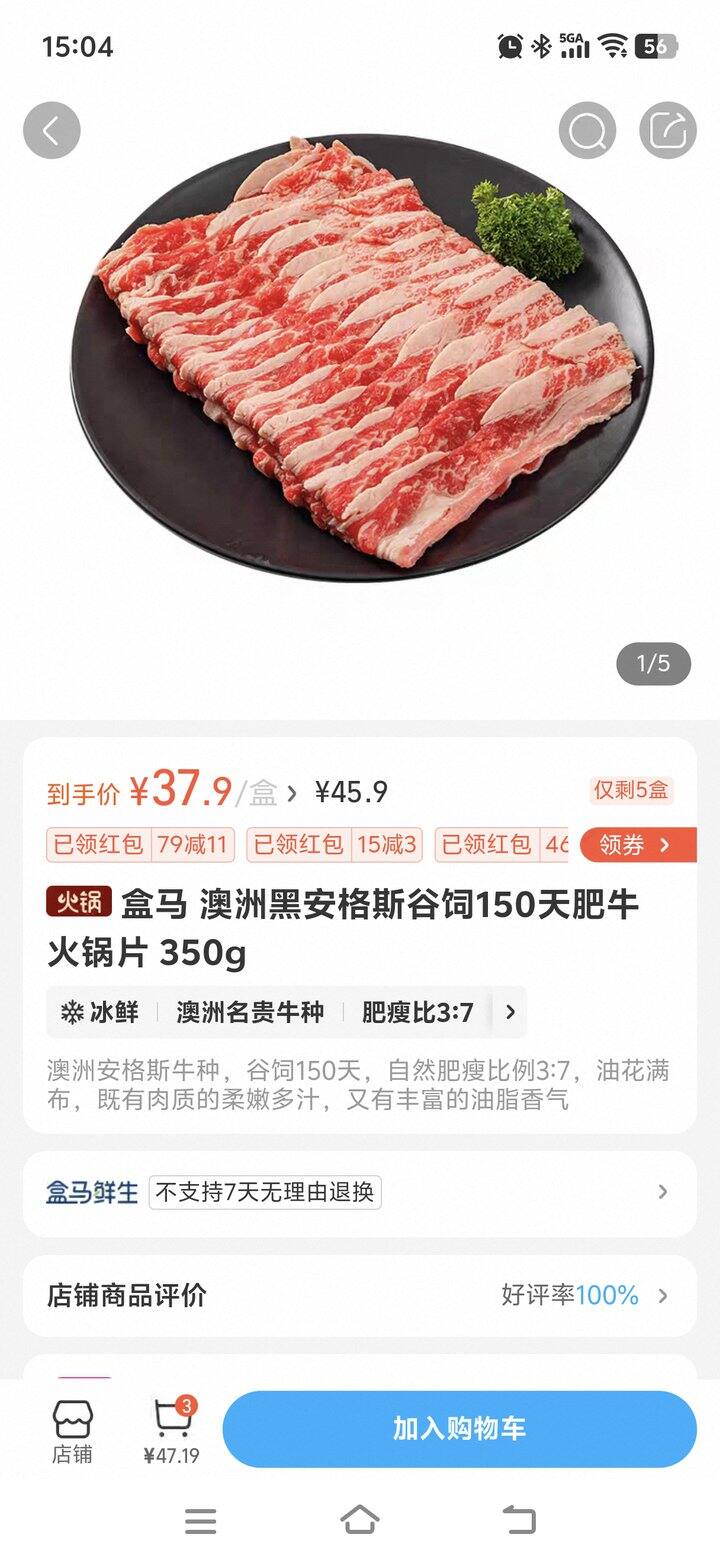The height and width of the screenshot is (1563, 720).
Task: Open recent apps from navigation bar
Action: pyautogui.click(x=201, y=1521)
